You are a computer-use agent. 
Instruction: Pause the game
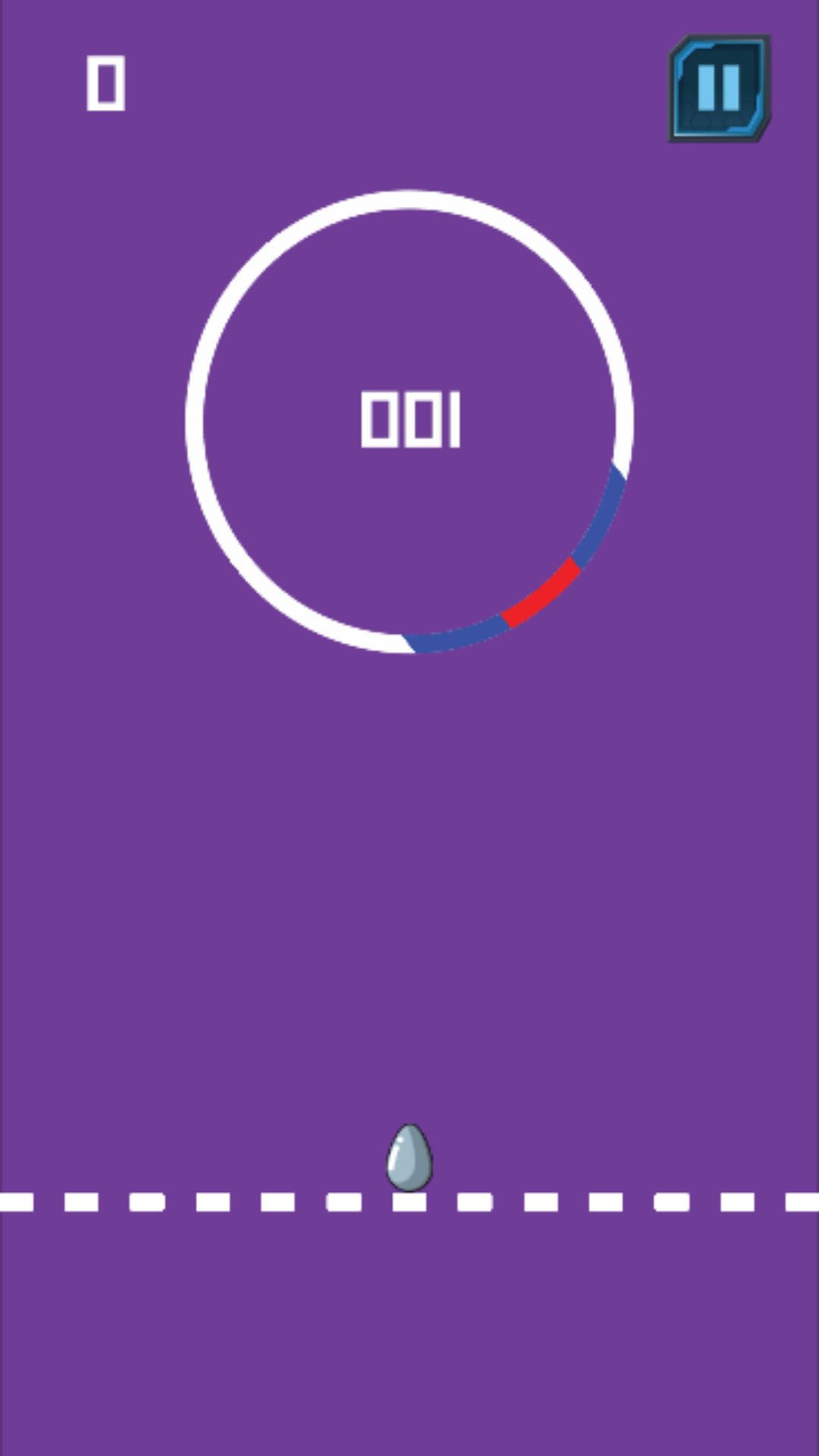tap(719, 88)
